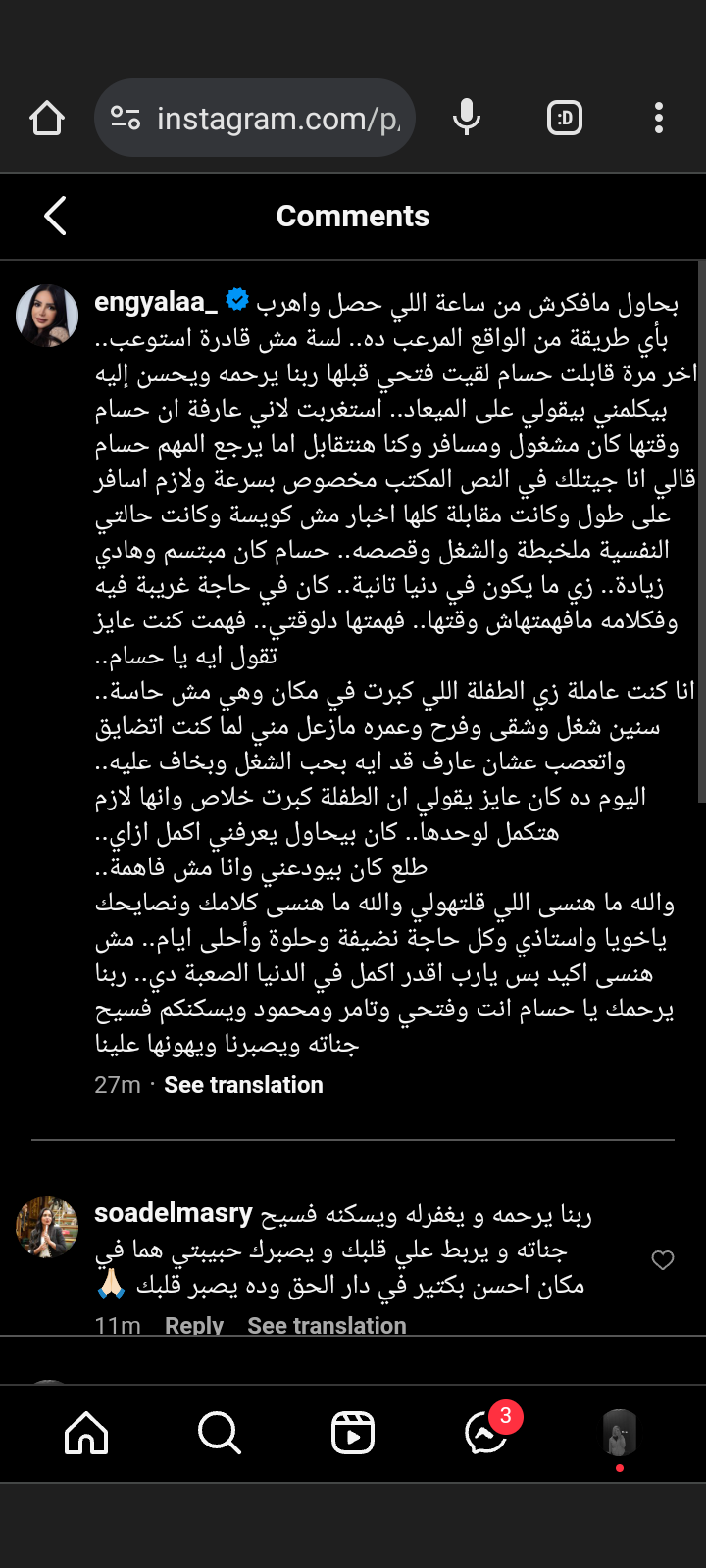Open Messenger with 3 unread messages
Screen dimensions: 706x1568
coord(486,1433)
